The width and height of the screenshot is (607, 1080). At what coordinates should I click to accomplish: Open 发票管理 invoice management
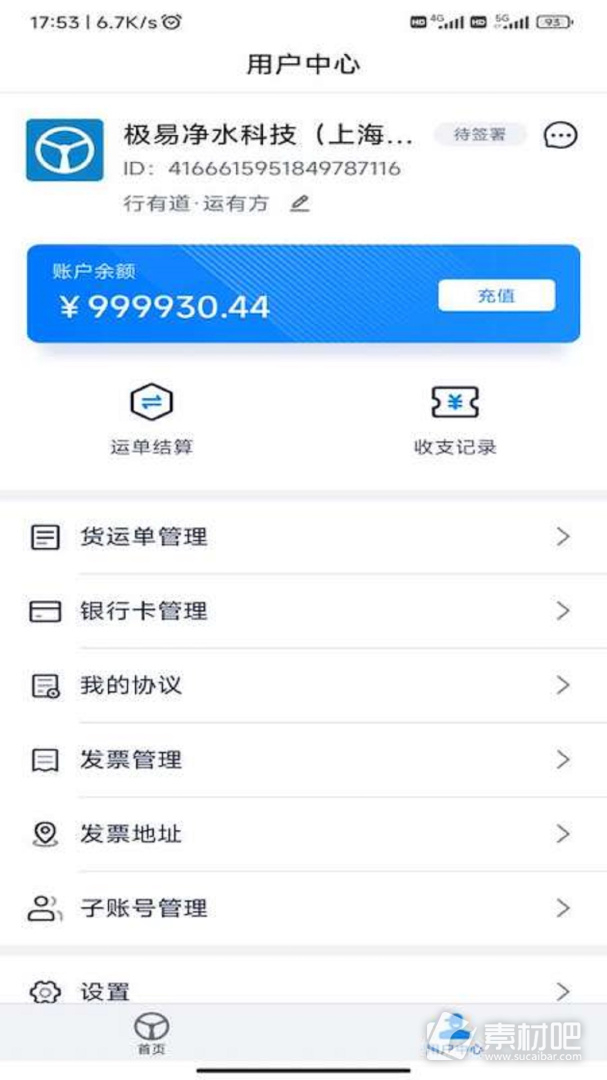[x=303, y=760]
